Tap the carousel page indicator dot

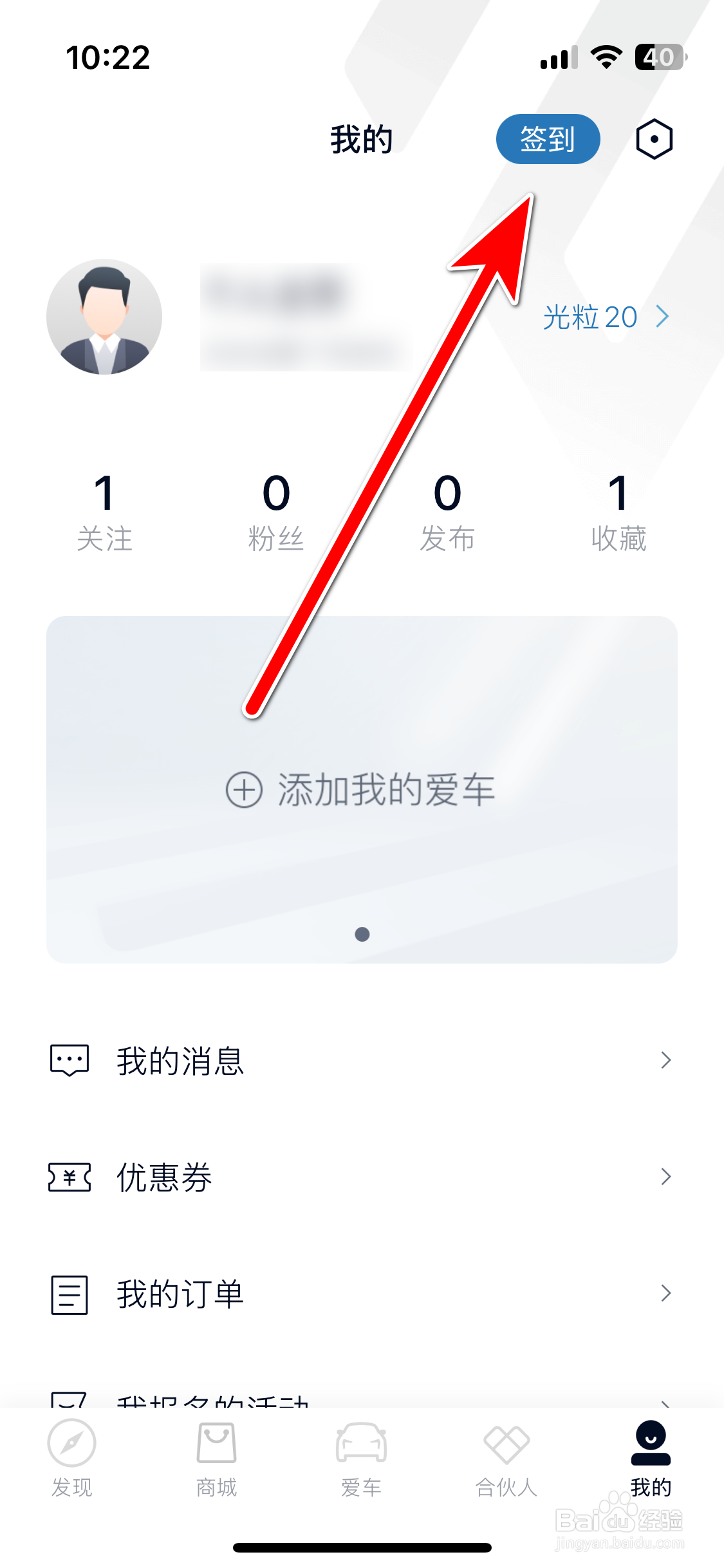pos(362,935)
